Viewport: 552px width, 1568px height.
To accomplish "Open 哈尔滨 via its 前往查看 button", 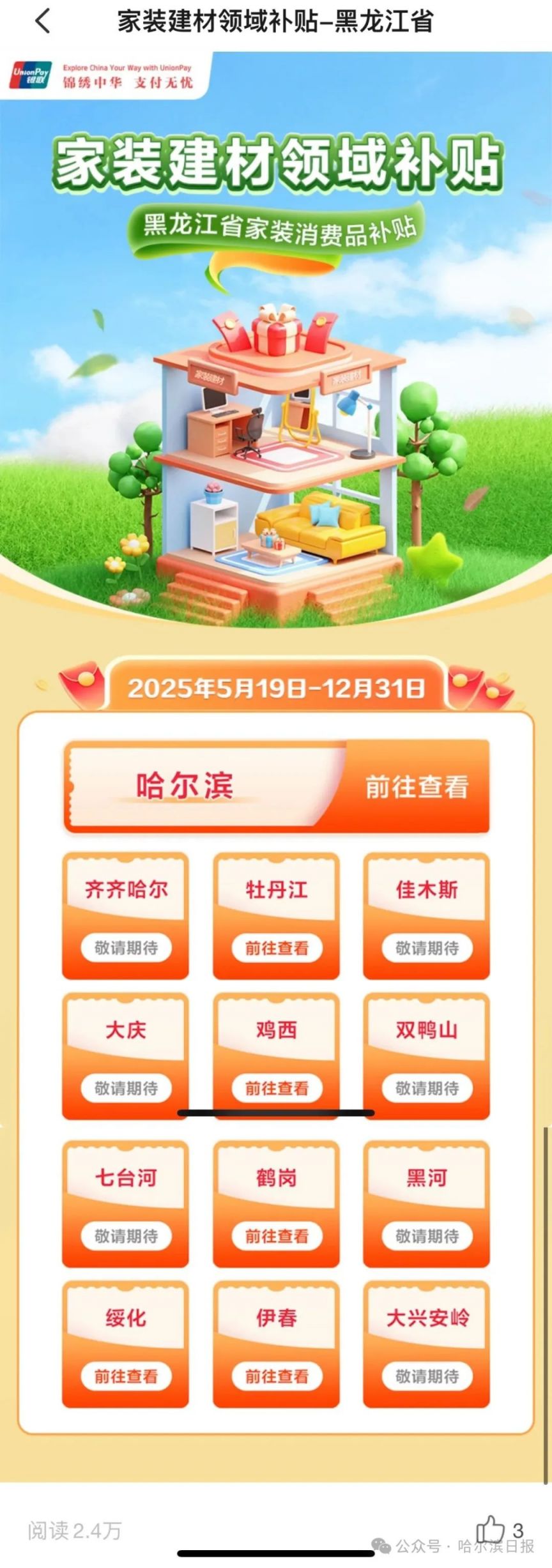I will pos(417,787).
